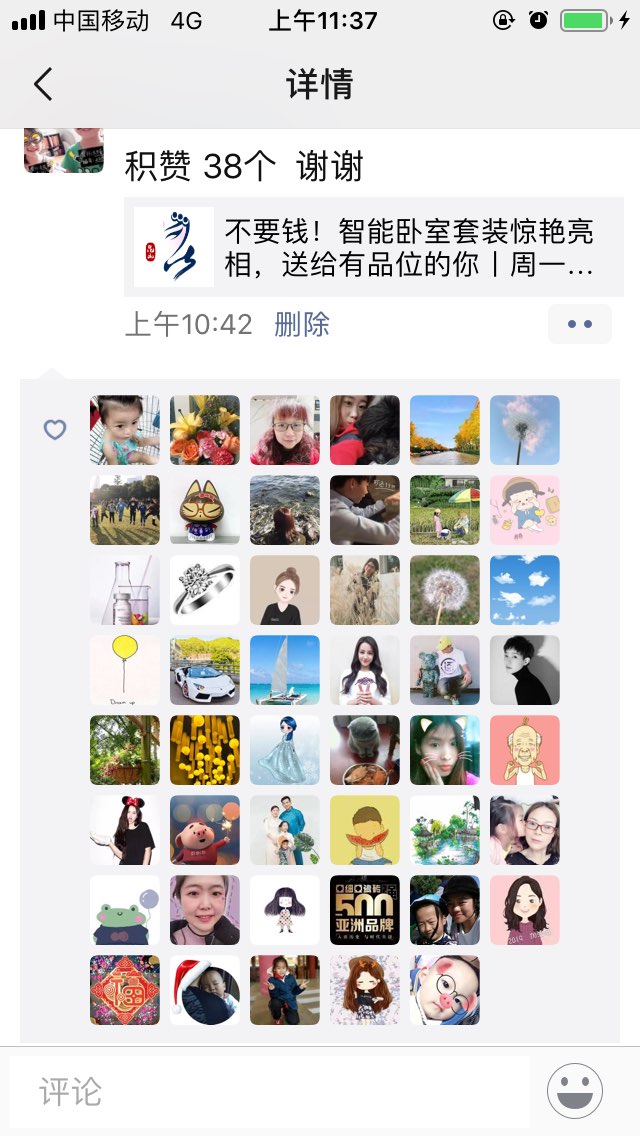View the green frog avatar's profile
This screenshot has height=1136, width=640.
125,910
